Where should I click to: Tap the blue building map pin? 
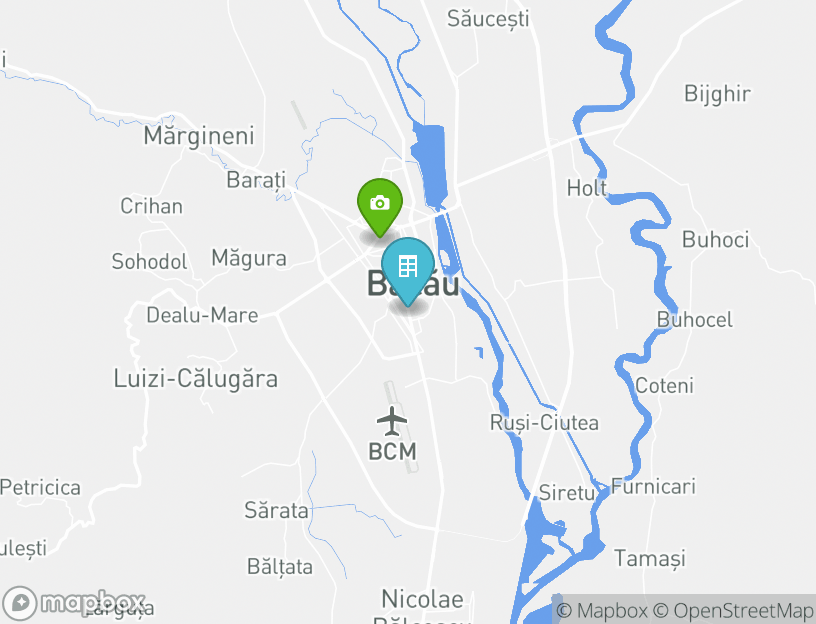[407, 267]
